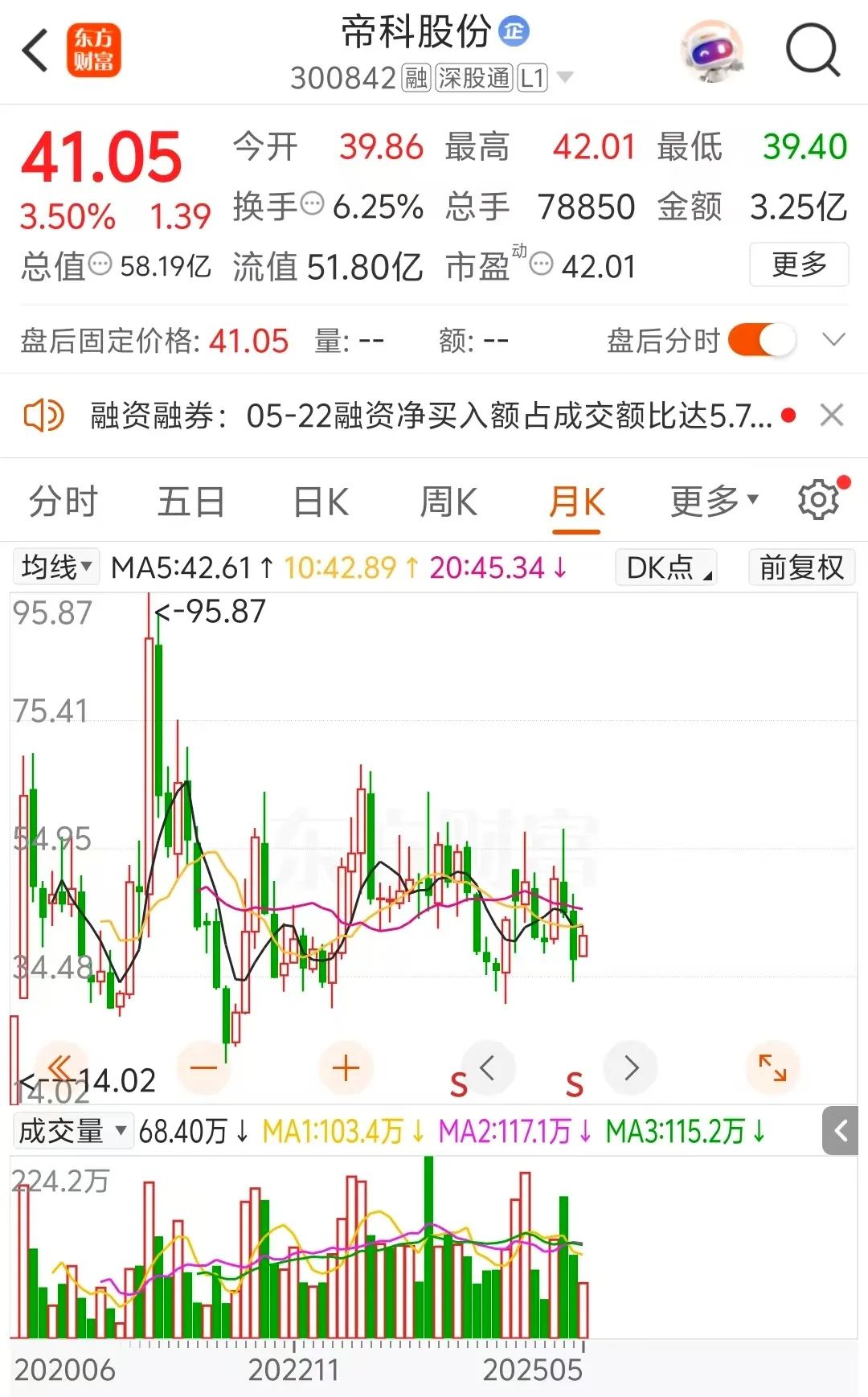Open the 融资融券 news notice
The width and height of the screenshot is (868, 1397).
(x=430, y=416)
